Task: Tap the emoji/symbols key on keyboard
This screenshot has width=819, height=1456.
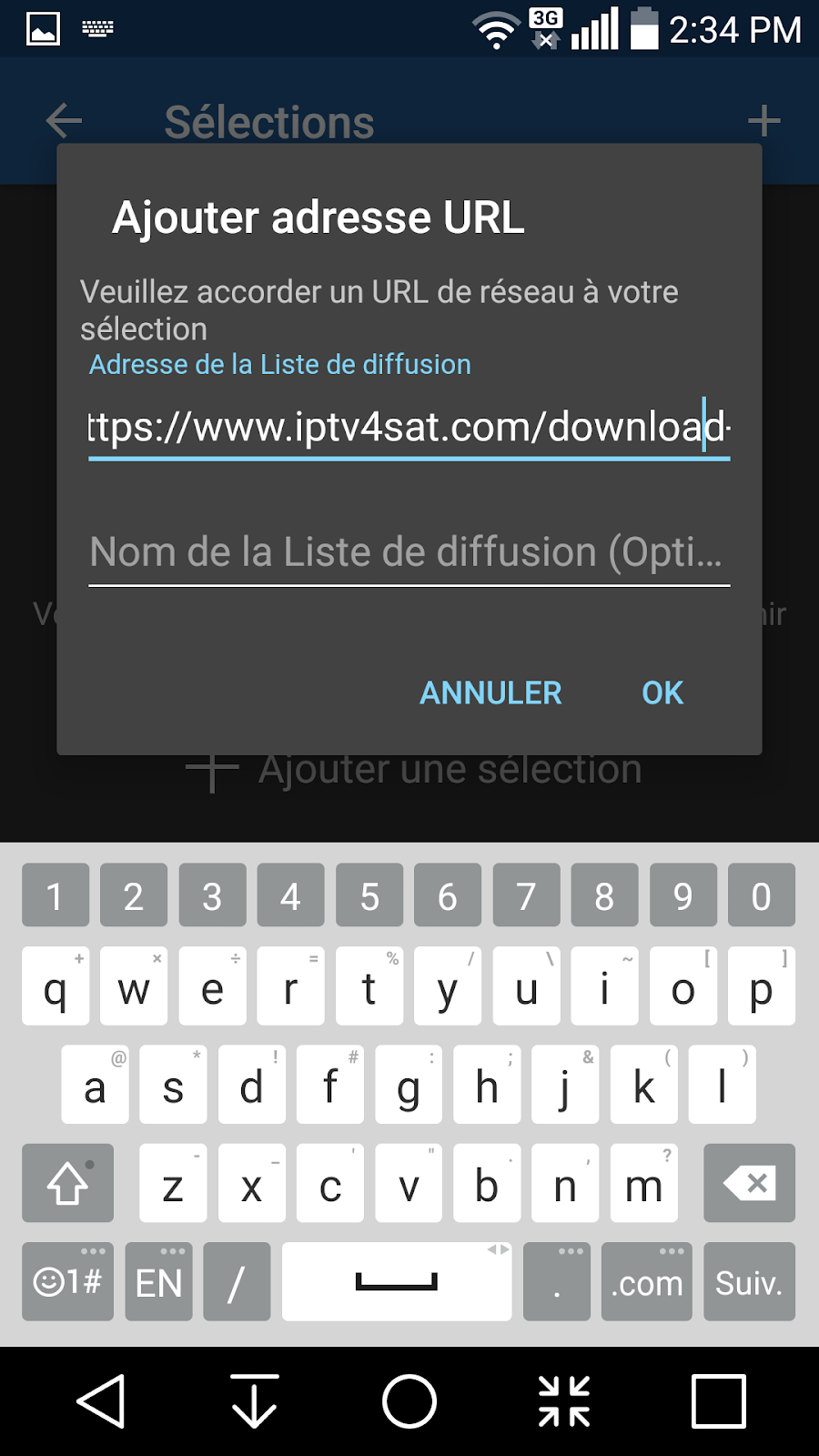Action: 66,1281
